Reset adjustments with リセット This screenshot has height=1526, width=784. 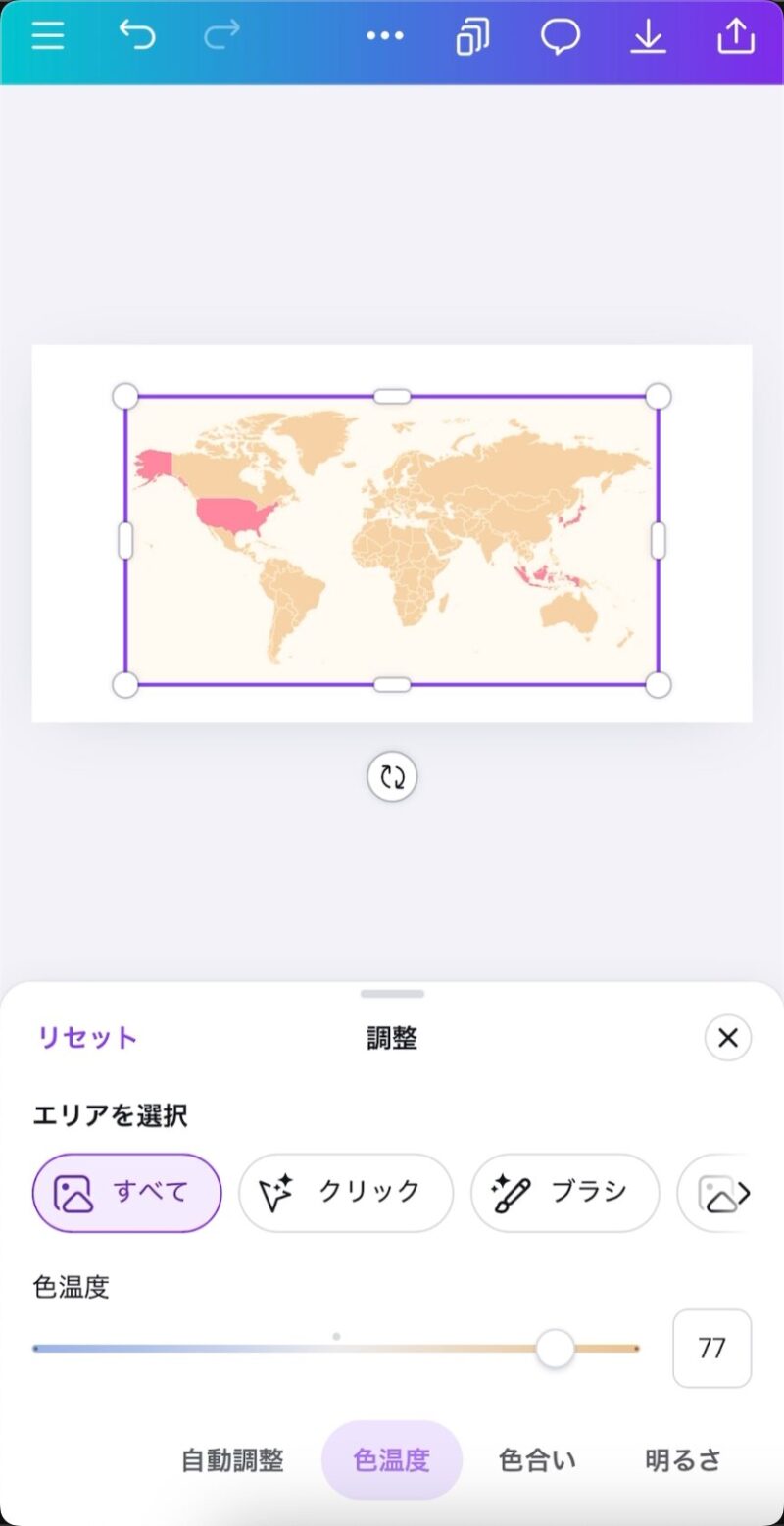pos(87,1038)
